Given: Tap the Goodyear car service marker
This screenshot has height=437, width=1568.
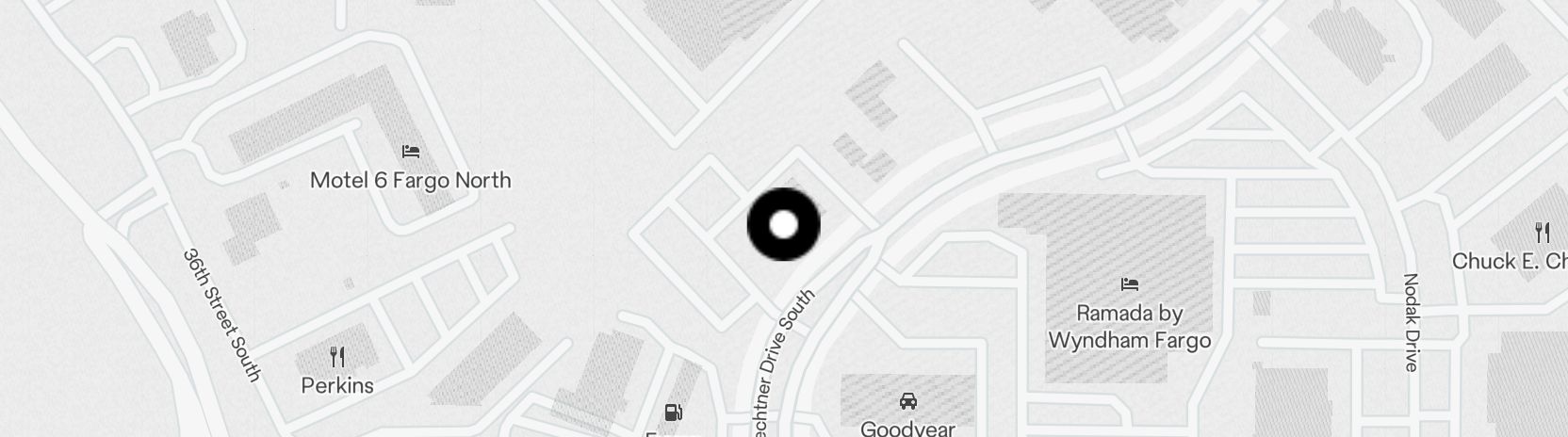Looking at the screenshot, I should coord(908,402).
